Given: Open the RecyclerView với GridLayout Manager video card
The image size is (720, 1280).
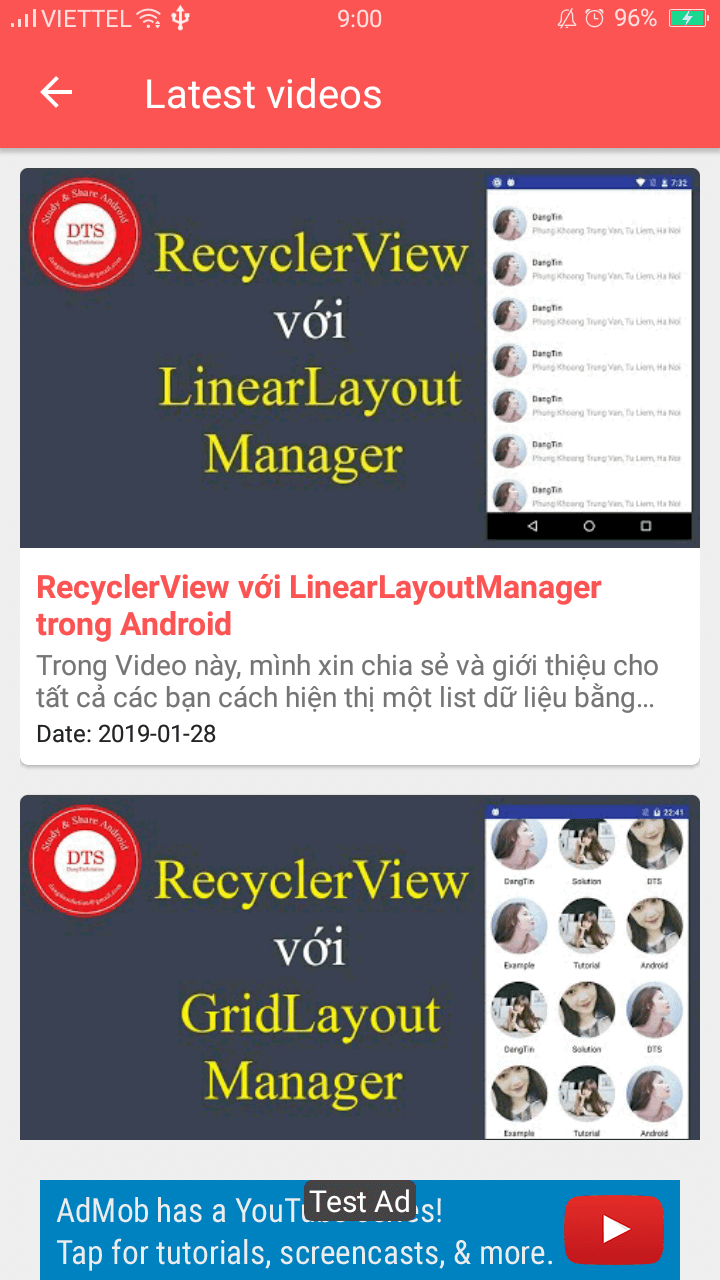Looking at the screenshot, I should [359, 966].
